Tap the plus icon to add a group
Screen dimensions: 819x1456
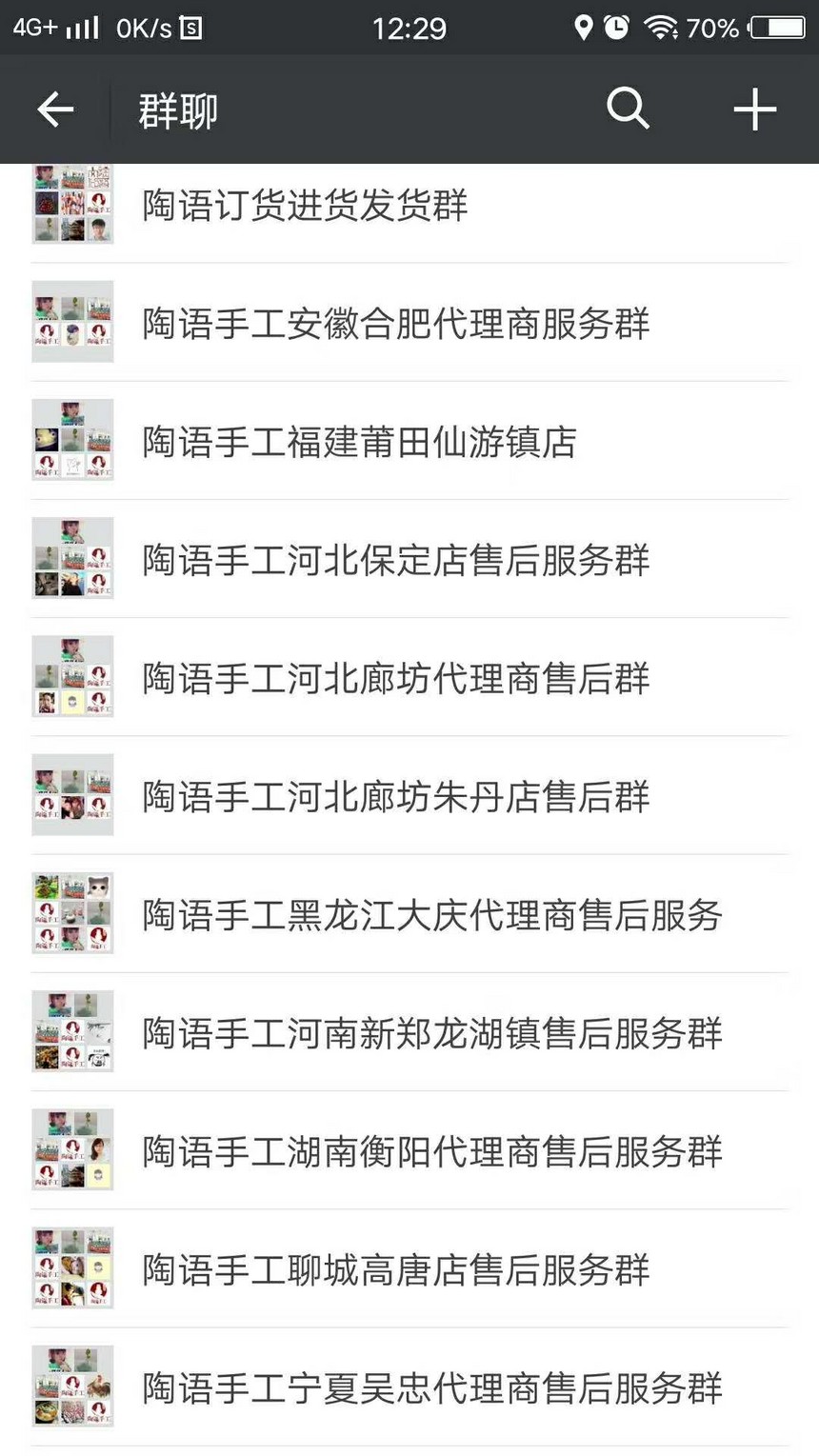(x=754, y=110)
